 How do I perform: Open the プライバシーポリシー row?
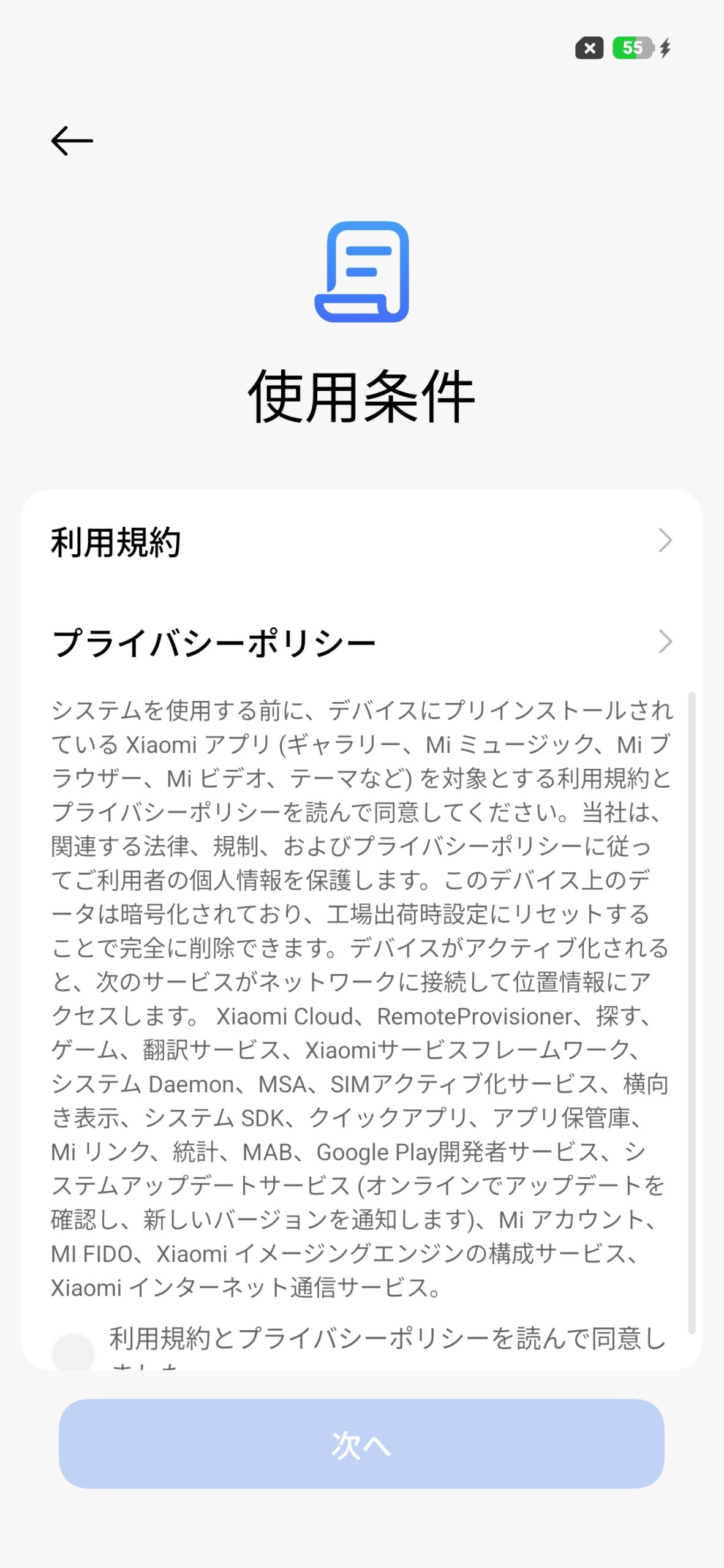[361, 643]
